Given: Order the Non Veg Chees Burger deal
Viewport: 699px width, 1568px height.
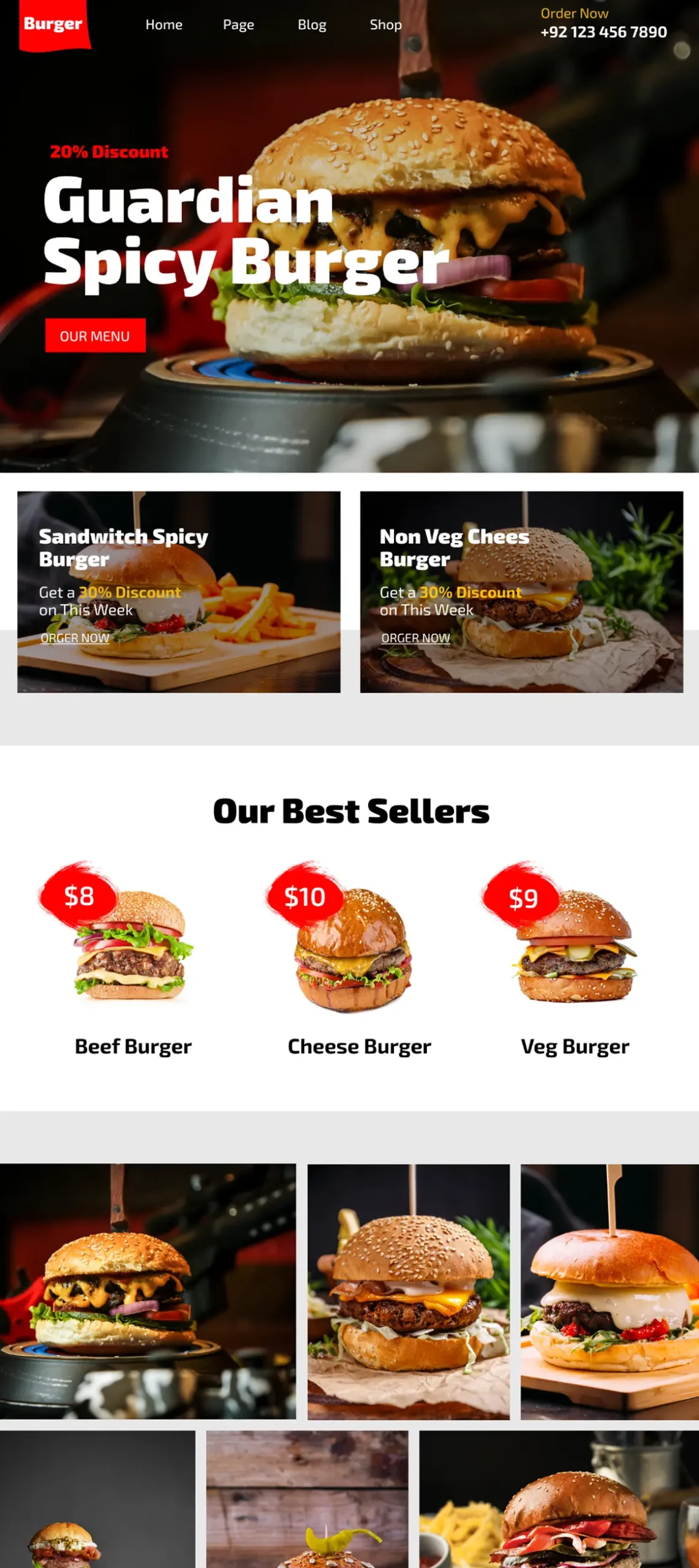Looking at the screenshot, I should (x=415, y=638).
